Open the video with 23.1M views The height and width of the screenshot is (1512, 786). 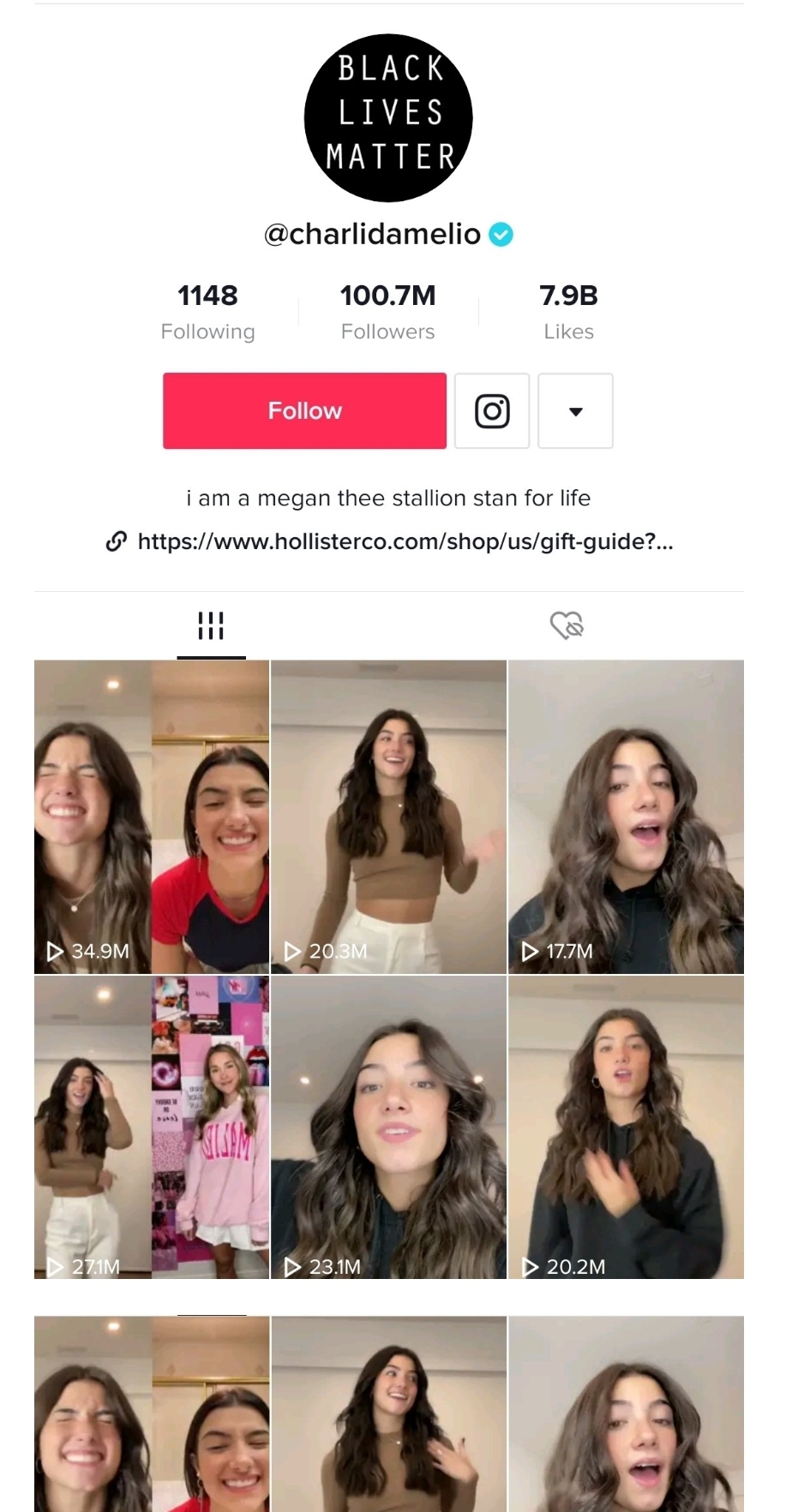click(388, 1127)
